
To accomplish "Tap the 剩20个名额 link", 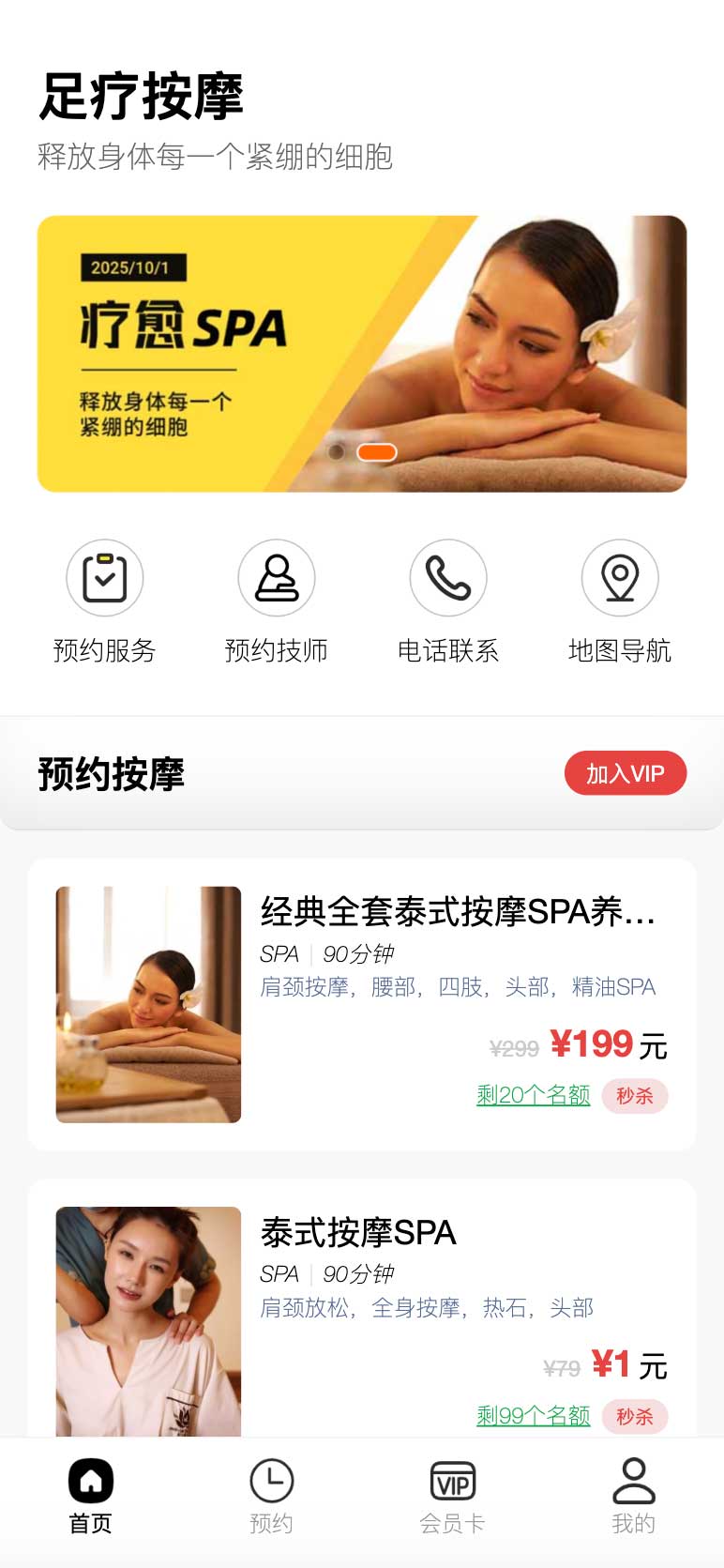I will 533,1095.
